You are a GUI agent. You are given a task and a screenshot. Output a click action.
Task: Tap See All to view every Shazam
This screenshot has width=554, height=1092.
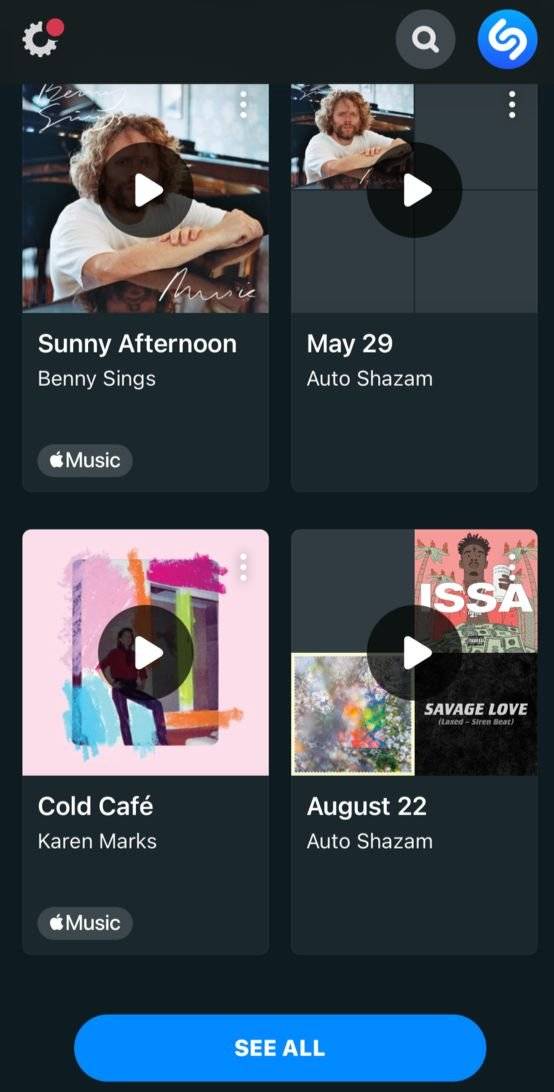click(x=279, y=1047)
